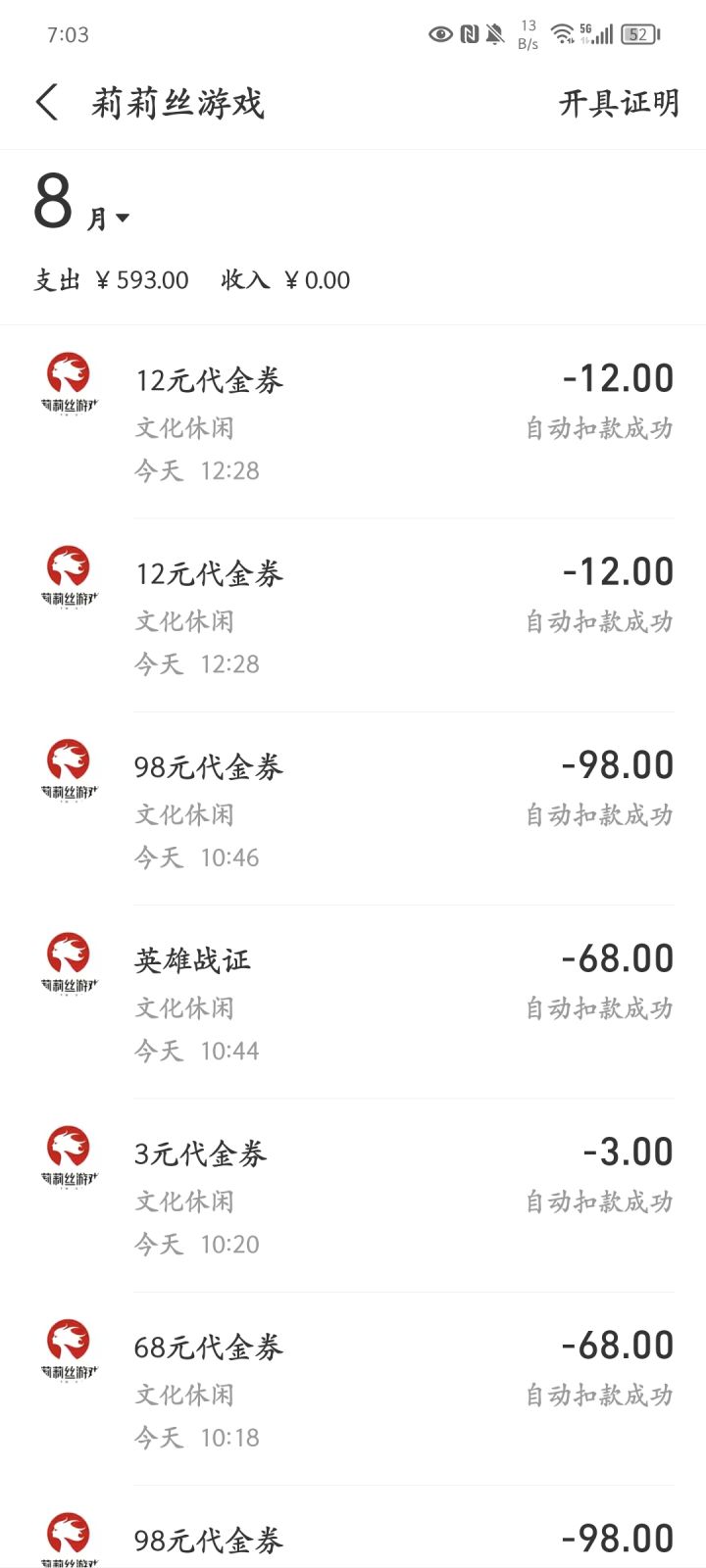Viewport: 706px width, 1568px height.
Task: Tap the 开具证明 button
Action: point(618,103)
